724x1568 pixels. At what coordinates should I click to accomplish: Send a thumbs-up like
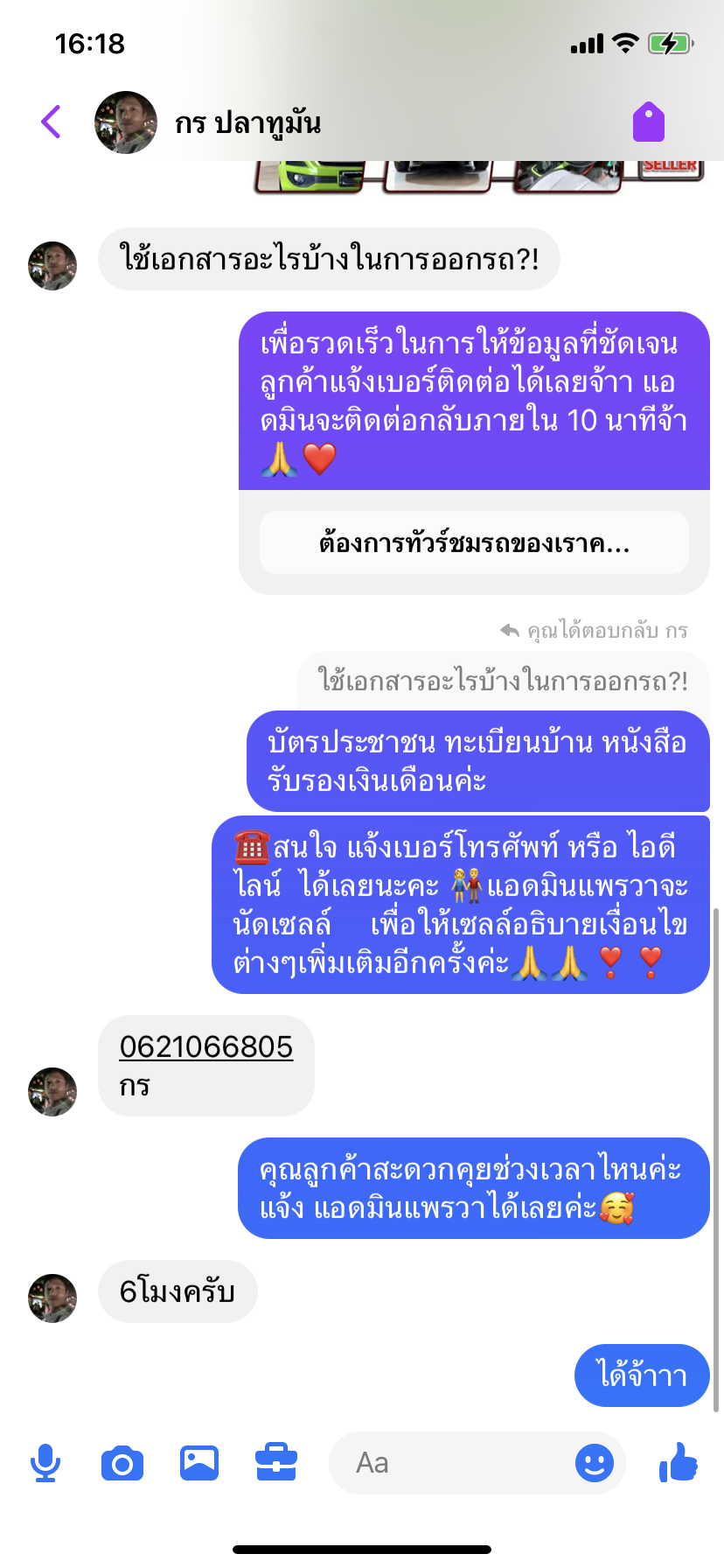pos(679,1462)
